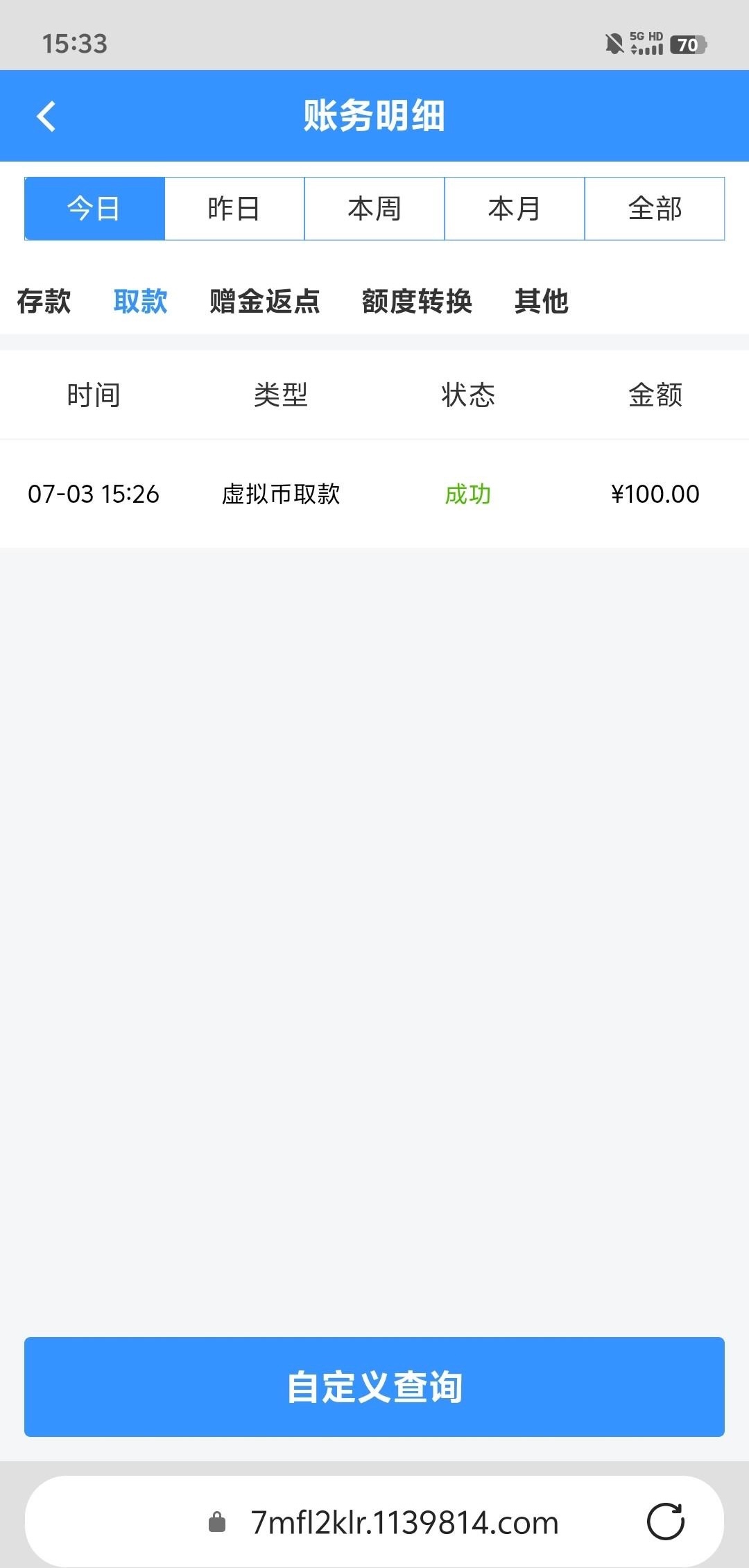Viewport: 749px width, 1568px height.
Task: Tap the clock showing 15:33
Action: (74, 44)
